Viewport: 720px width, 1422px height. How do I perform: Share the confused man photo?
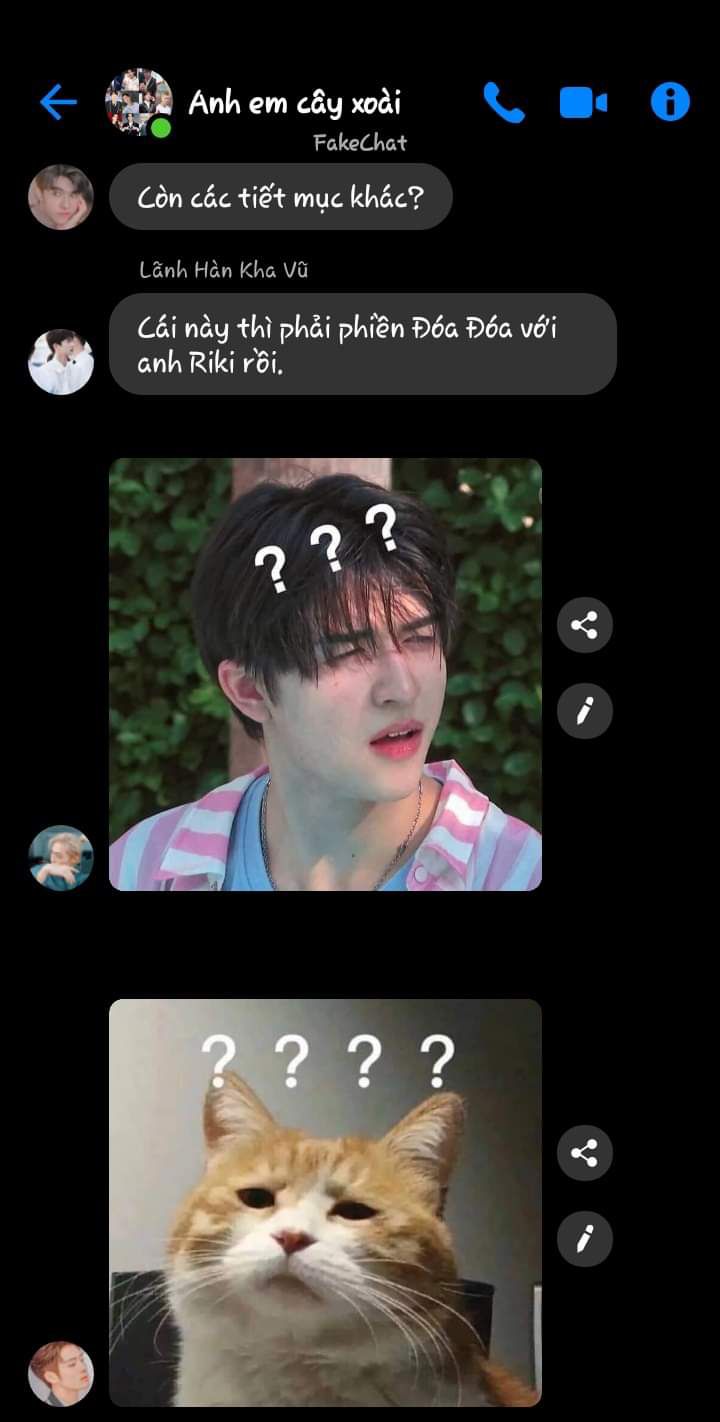pyautogui.click(x=584, y=626)
